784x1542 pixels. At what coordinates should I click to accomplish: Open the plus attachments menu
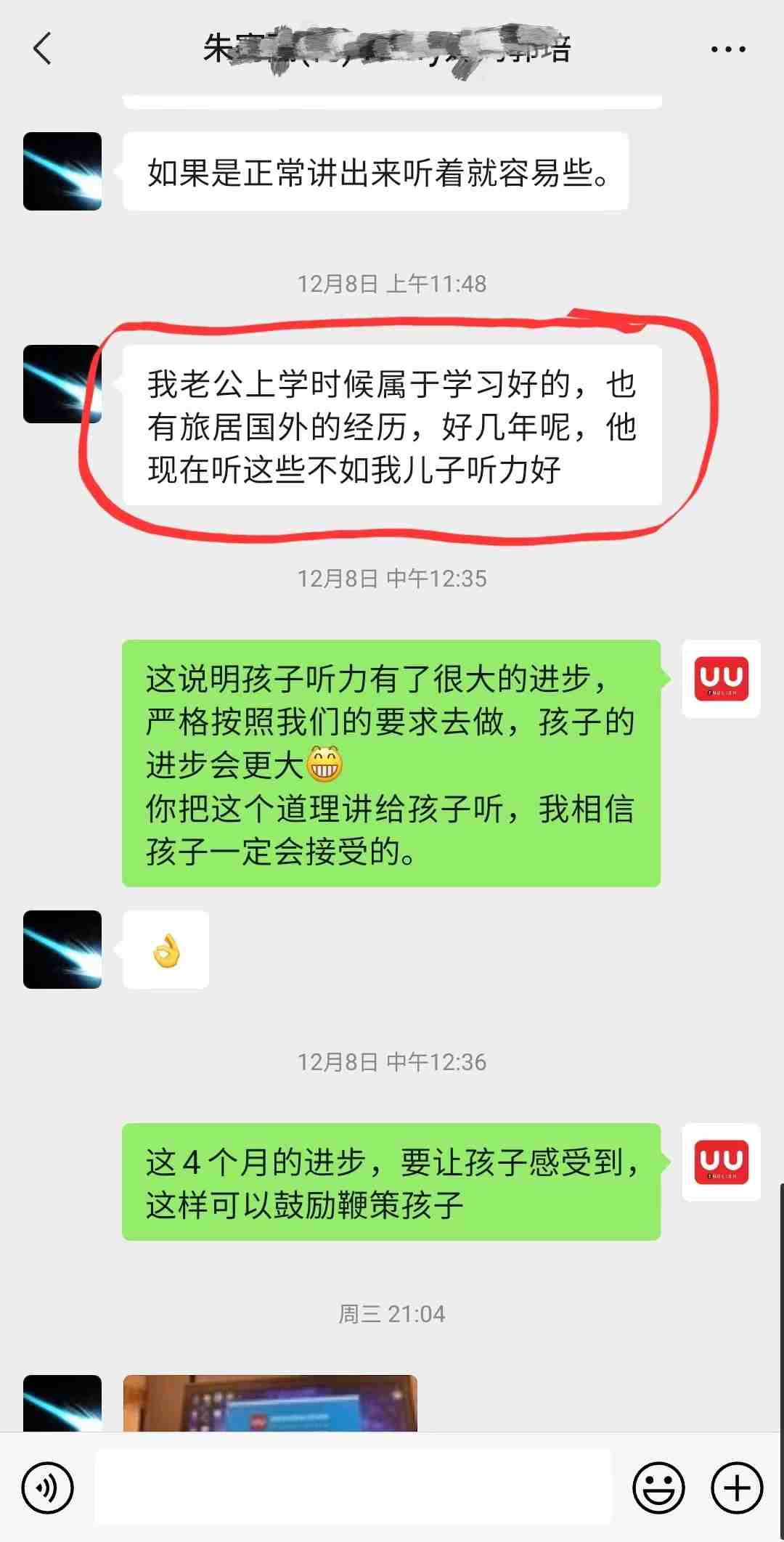coord(737,1488)
